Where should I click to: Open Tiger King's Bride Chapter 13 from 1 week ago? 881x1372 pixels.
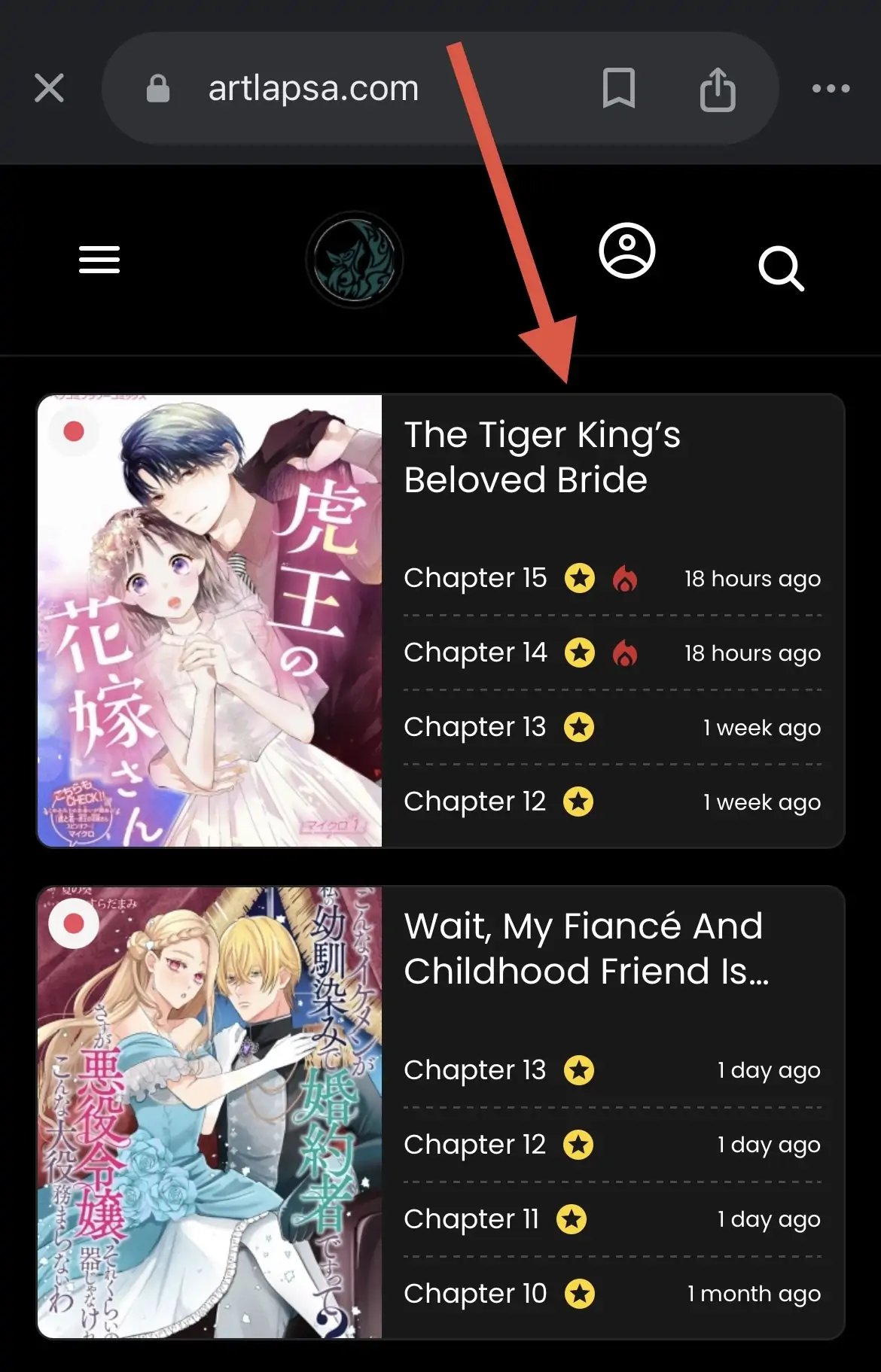coord(475,727)
